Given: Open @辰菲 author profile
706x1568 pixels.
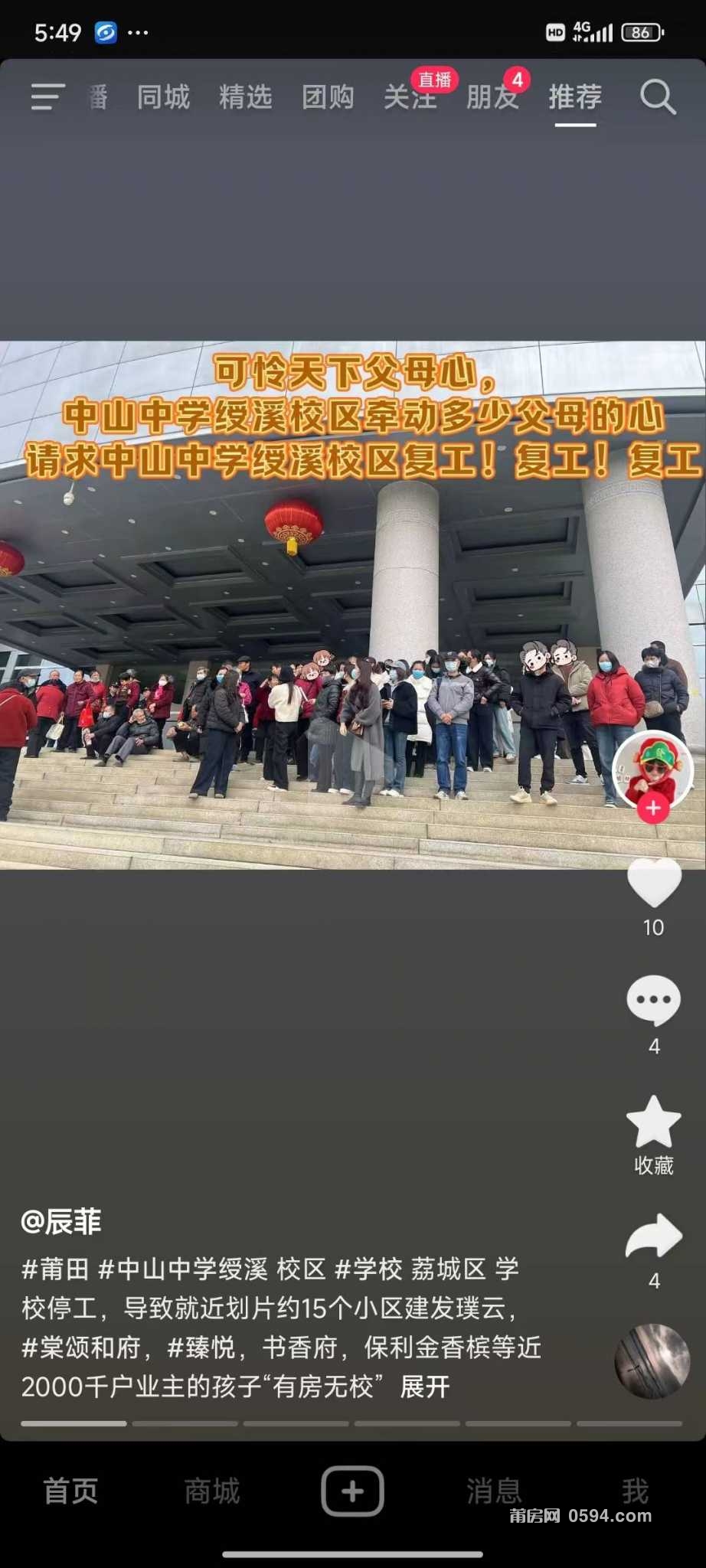Looking at the screenshot, I should 61,1221.
